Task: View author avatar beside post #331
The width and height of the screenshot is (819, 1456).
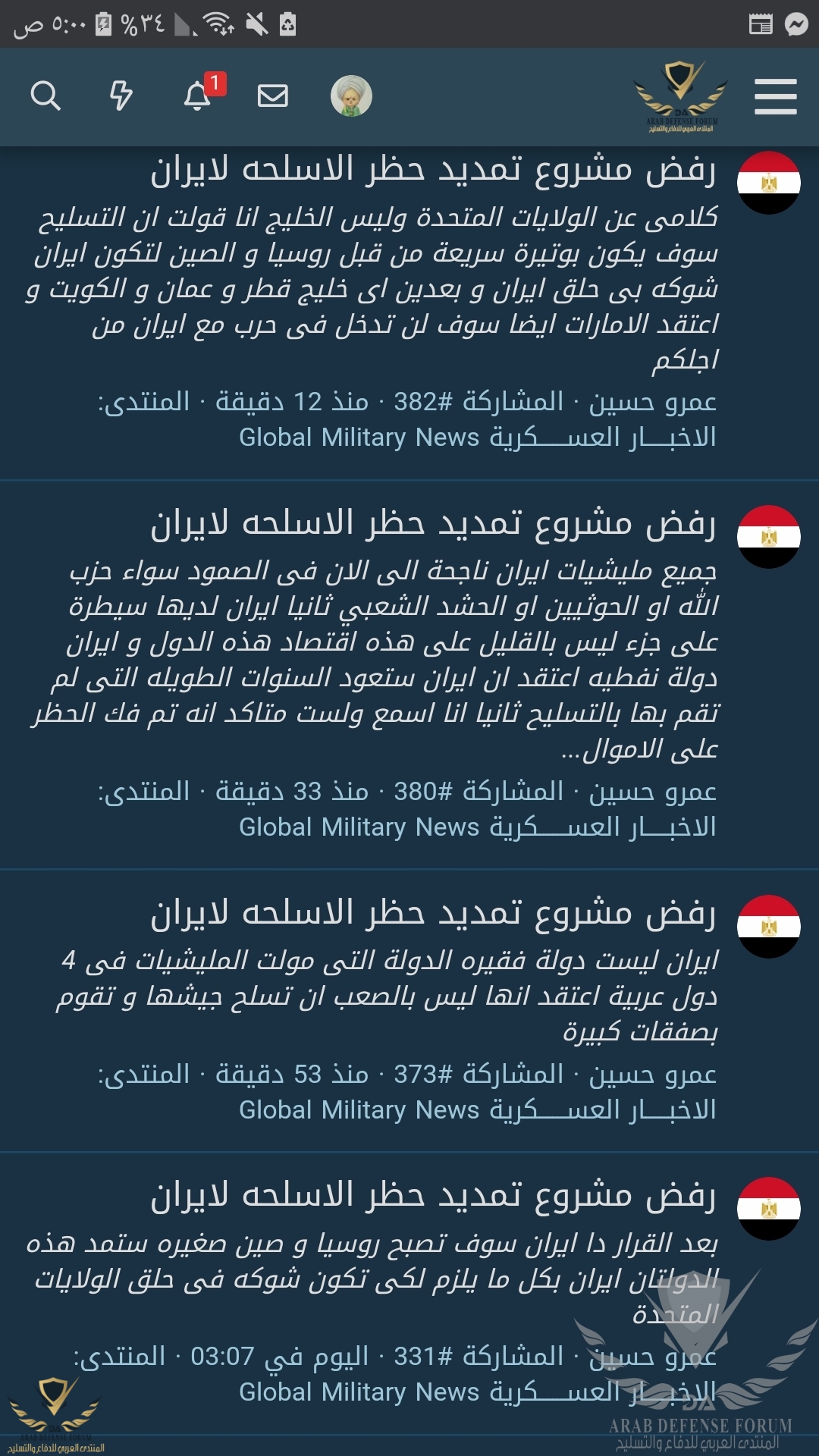Action: tap(768, 1209)
